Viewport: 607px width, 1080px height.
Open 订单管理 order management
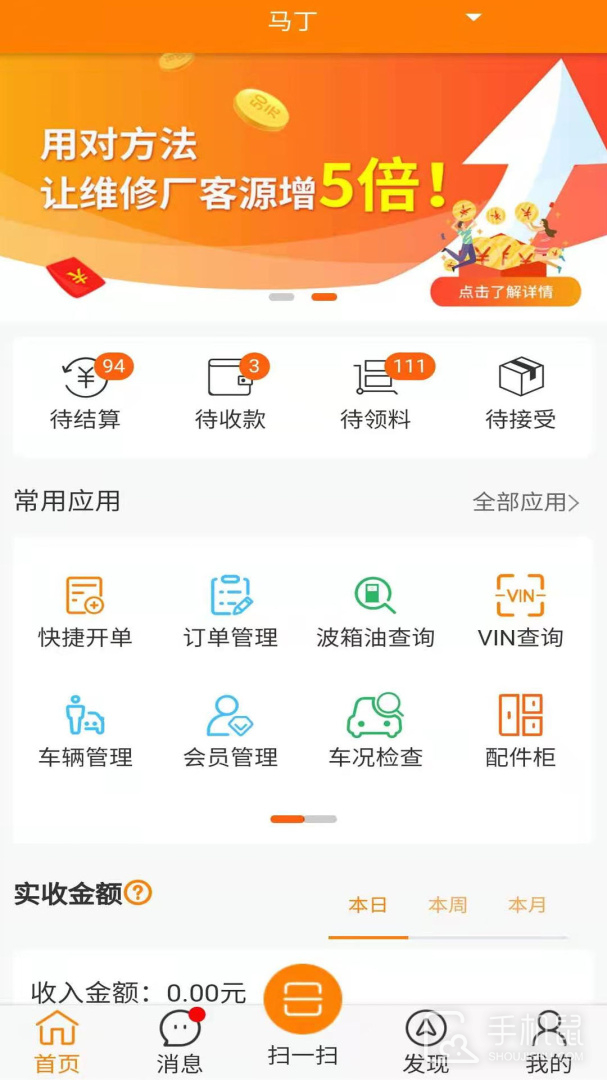(231, 611)
